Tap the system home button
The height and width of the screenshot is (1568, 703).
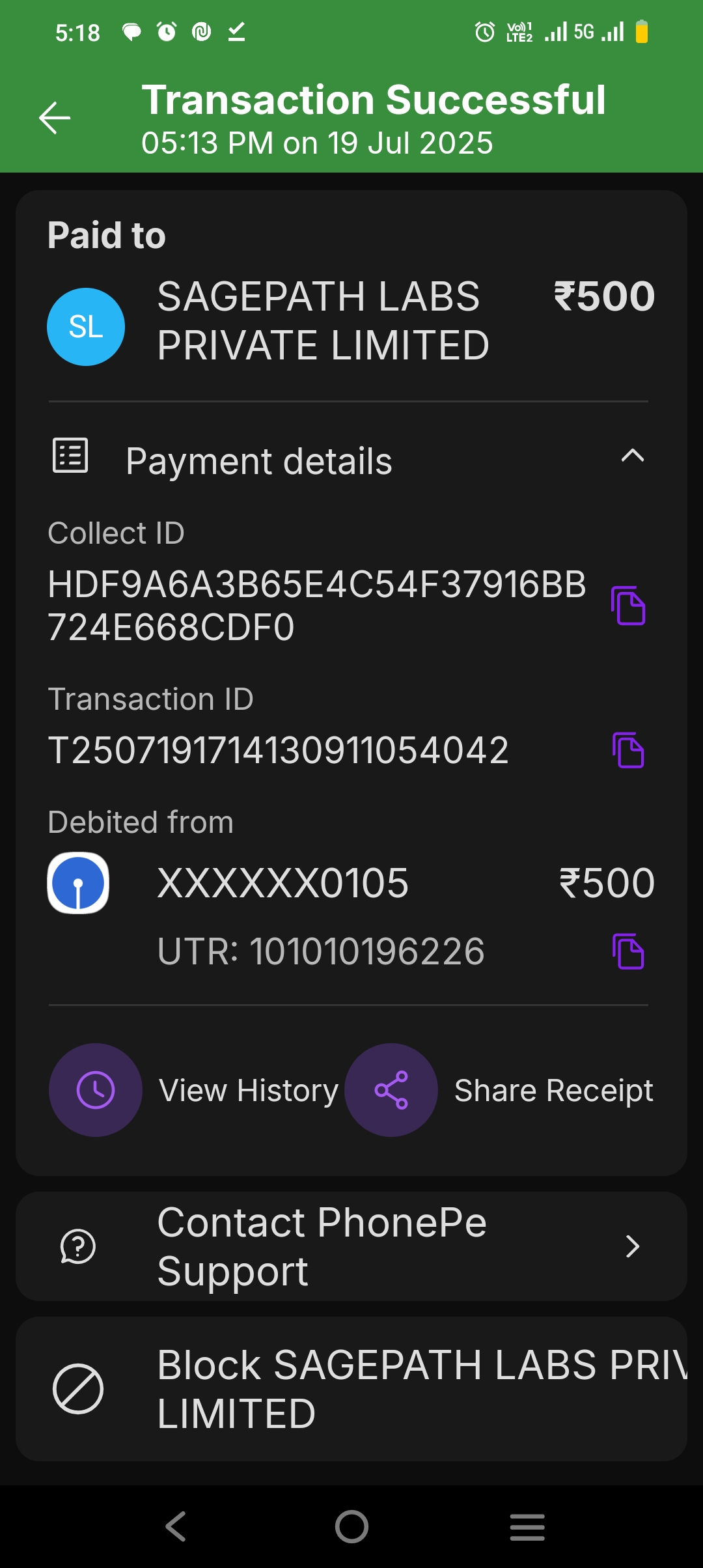click(x=351, y=1526)
